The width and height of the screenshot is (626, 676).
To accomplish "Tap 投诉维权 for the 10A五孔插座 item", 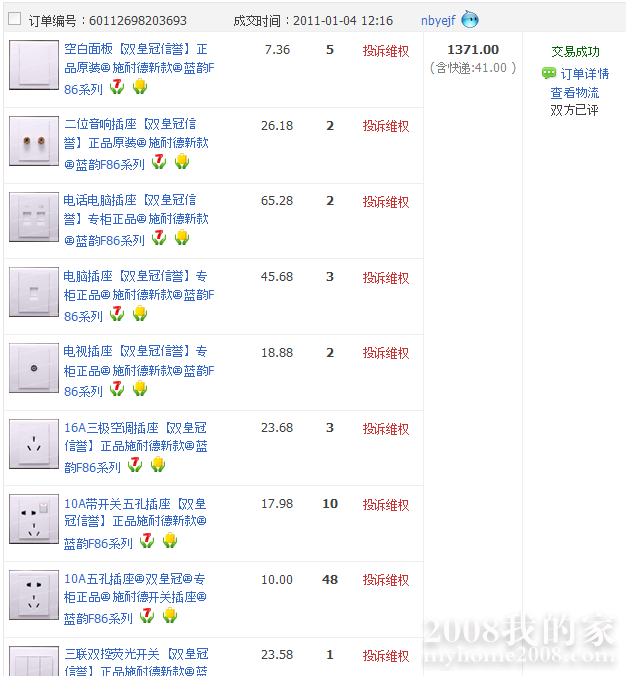I will (385, 580).
